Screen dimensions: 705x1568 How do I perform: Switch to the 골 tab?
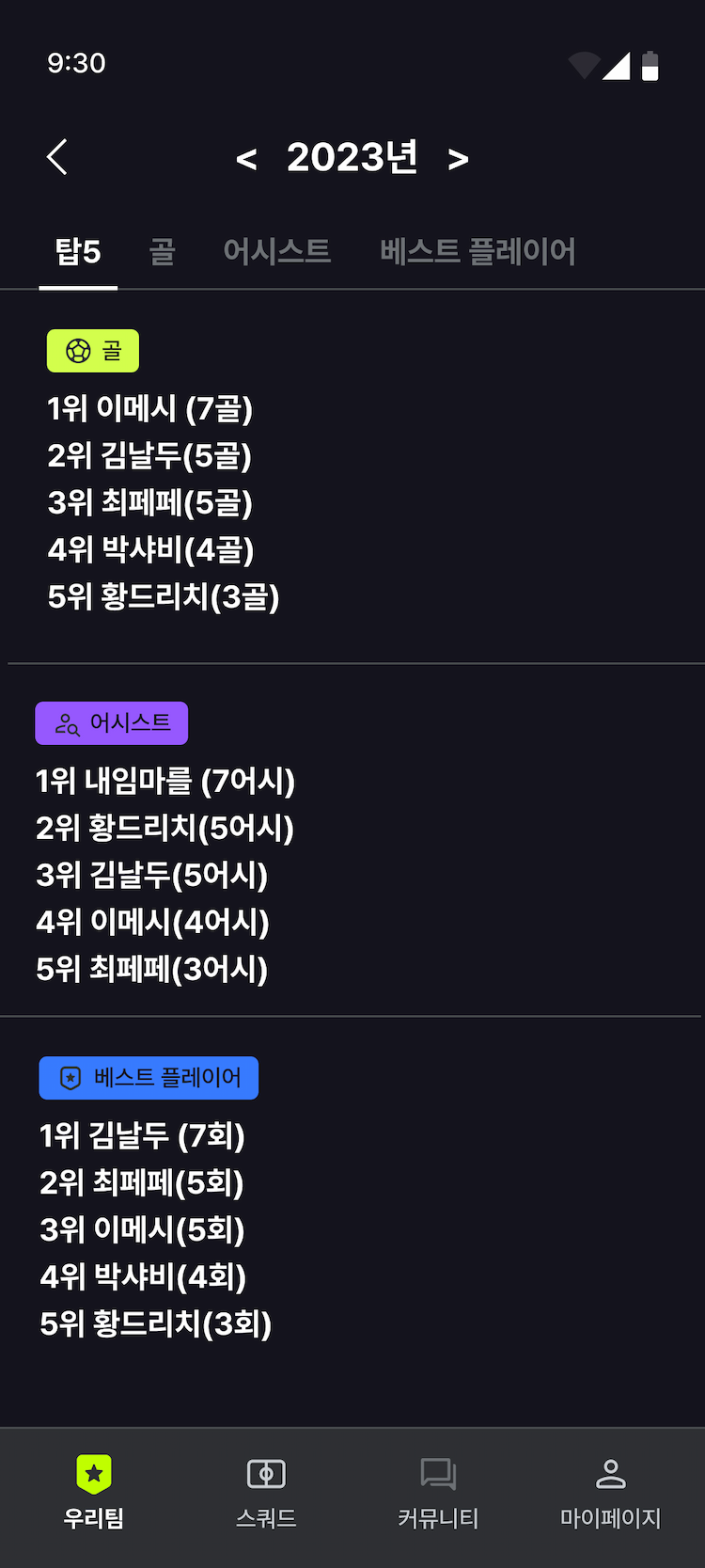click(163, 252)
